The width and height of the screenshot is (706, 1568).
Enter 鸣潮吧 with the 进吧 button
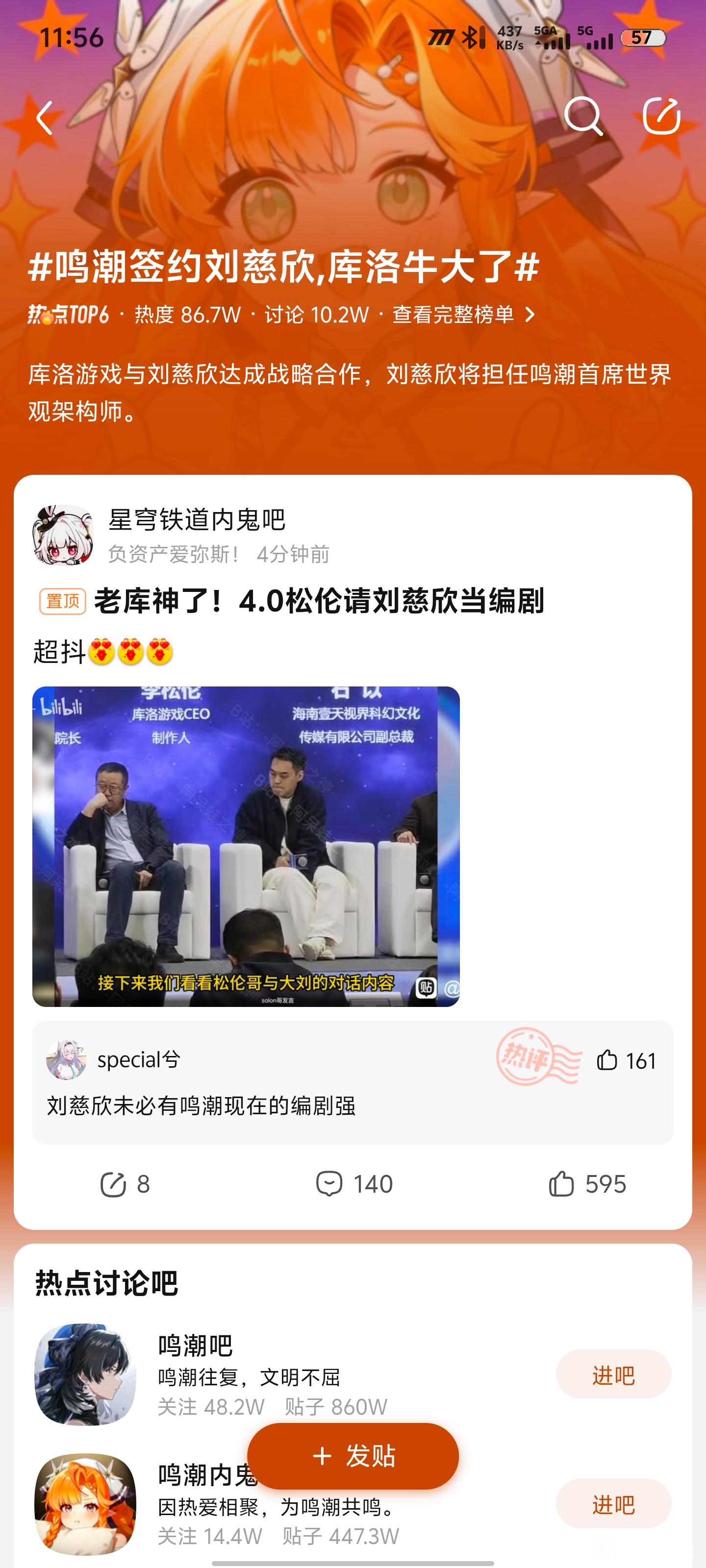coord(613,1375)
